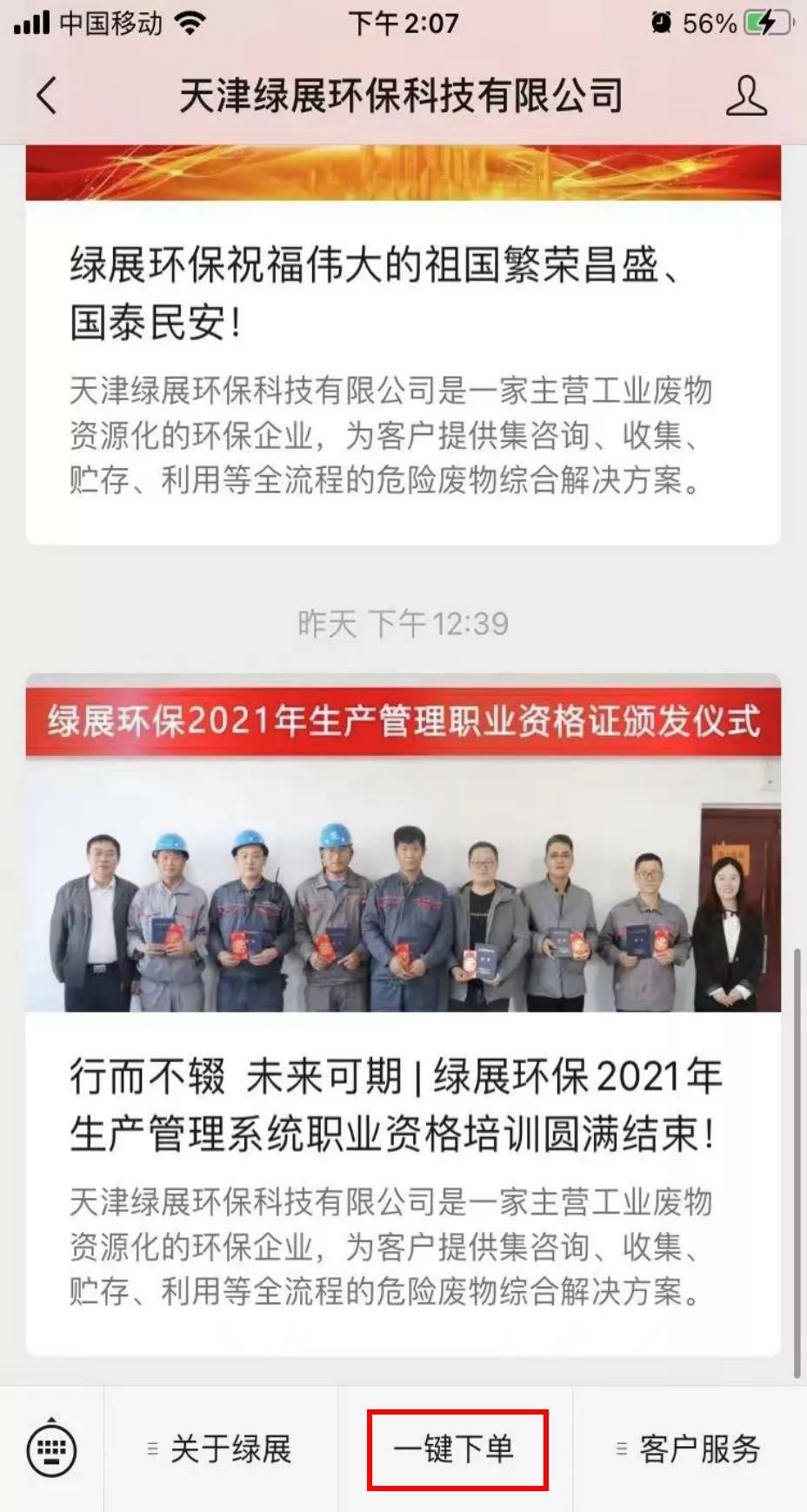
Task: Tap the 一键下单 menu button
Action: pos(457,1449)
